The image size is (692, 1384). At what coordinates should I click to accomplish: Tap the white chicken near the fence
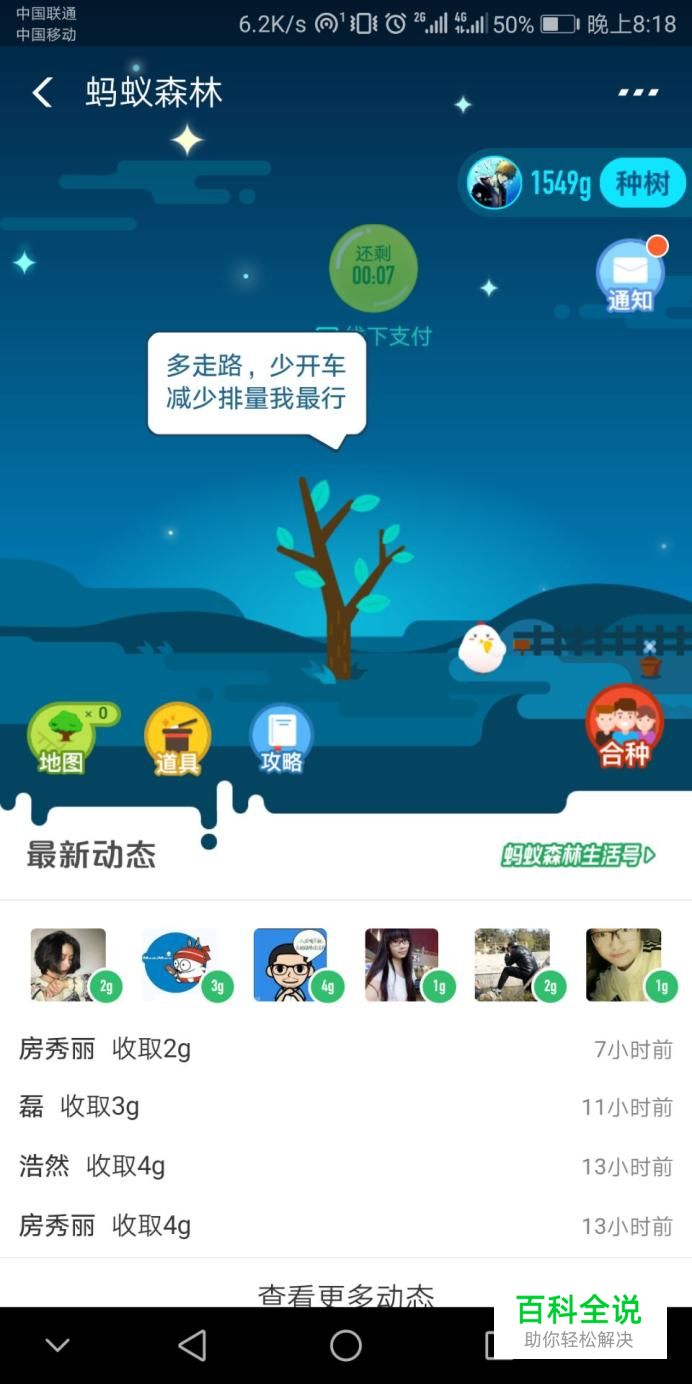click(x=482, y=648)
